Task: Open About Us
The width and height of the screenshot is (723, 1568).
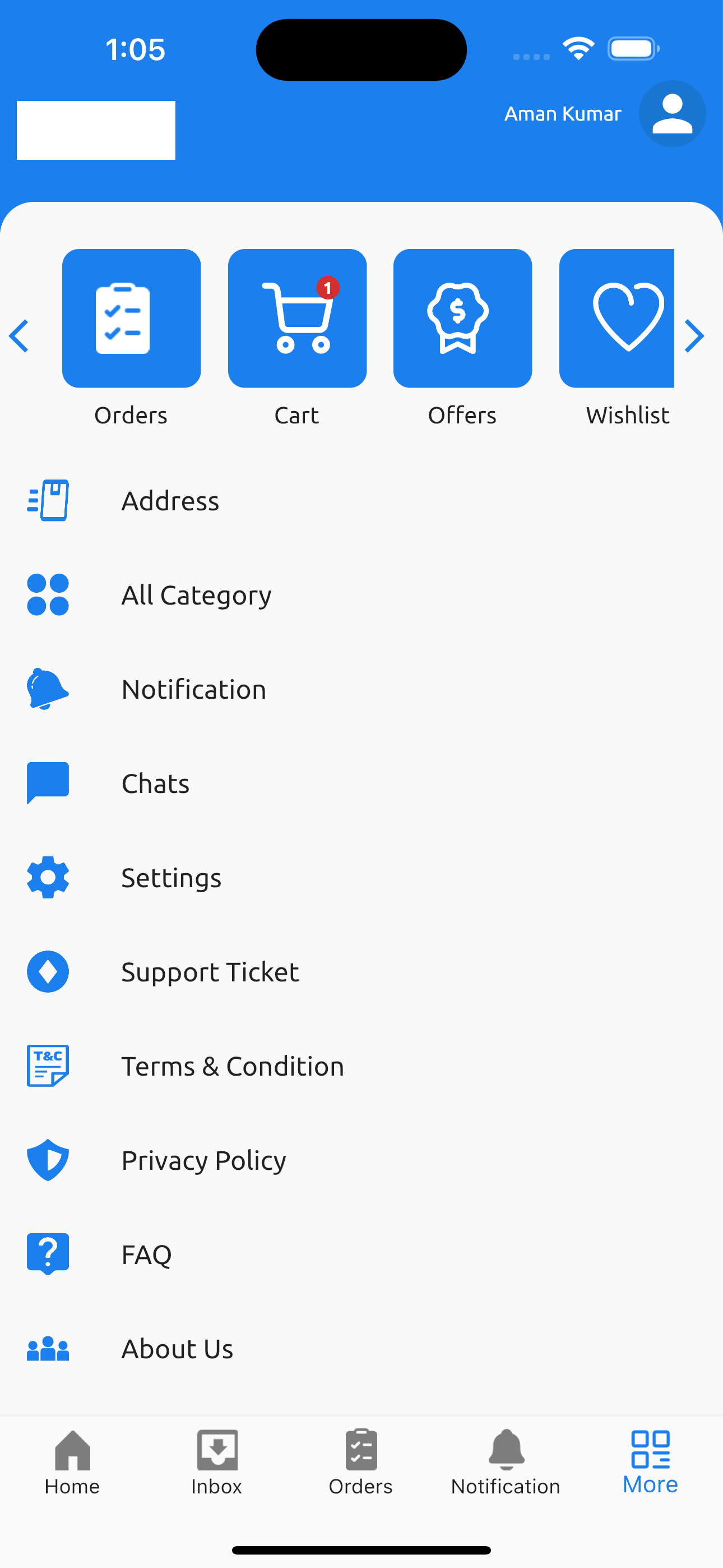Action: (361, 1349)
